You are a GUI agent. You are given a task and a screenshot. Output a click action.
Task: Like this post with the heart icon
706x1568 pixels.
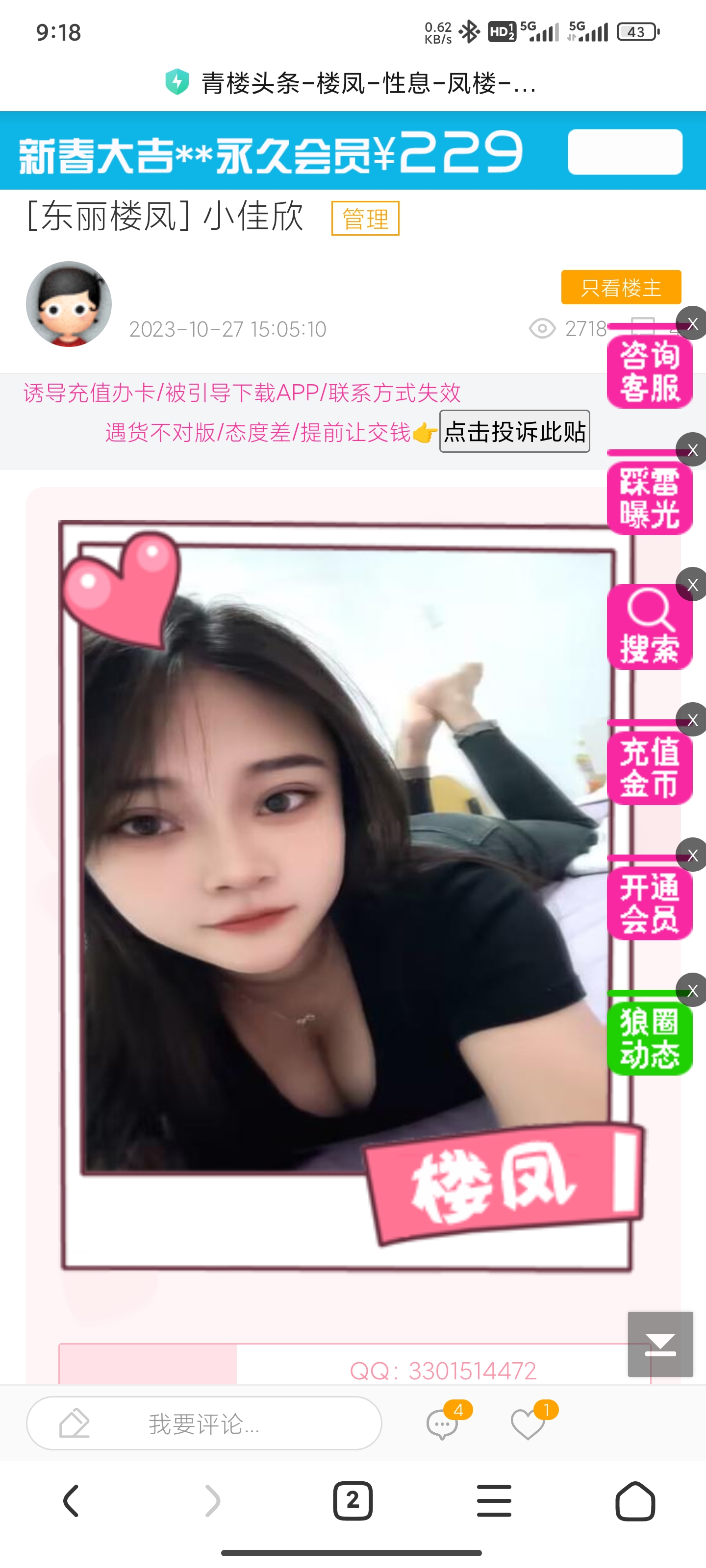pos(528,1424)
